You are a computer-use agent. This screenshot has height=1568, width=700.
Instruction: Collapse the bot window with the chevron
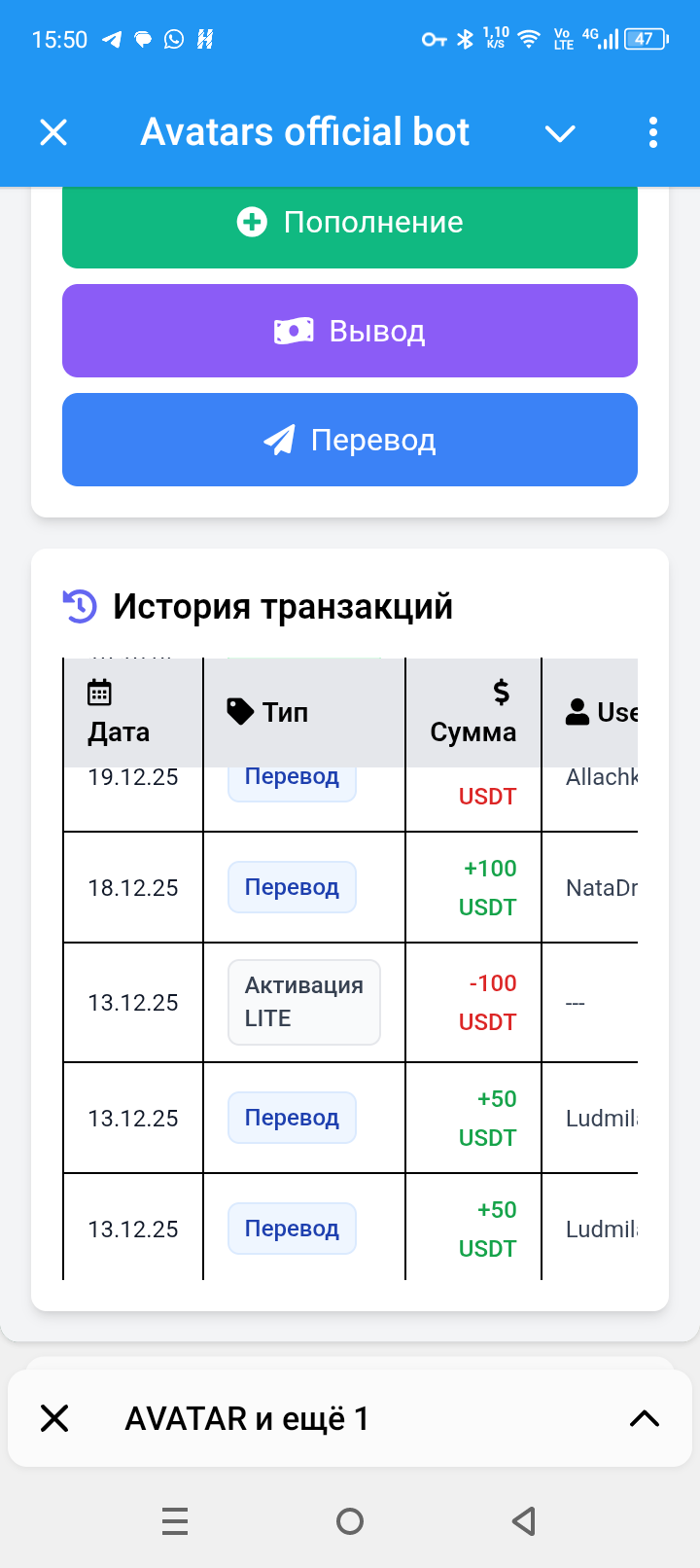pyautogui.click(x=560, y=133)
